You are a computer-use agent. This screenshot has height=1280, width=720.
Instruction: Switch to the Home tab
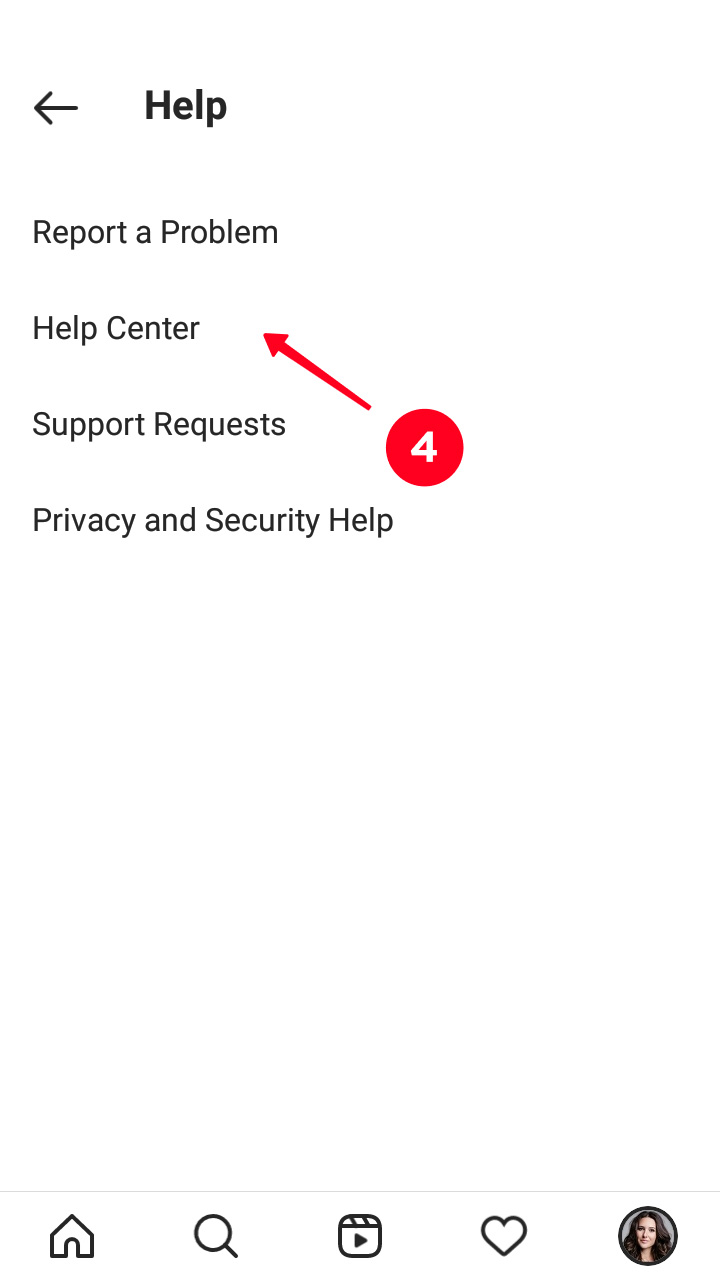click(72, 1236)
